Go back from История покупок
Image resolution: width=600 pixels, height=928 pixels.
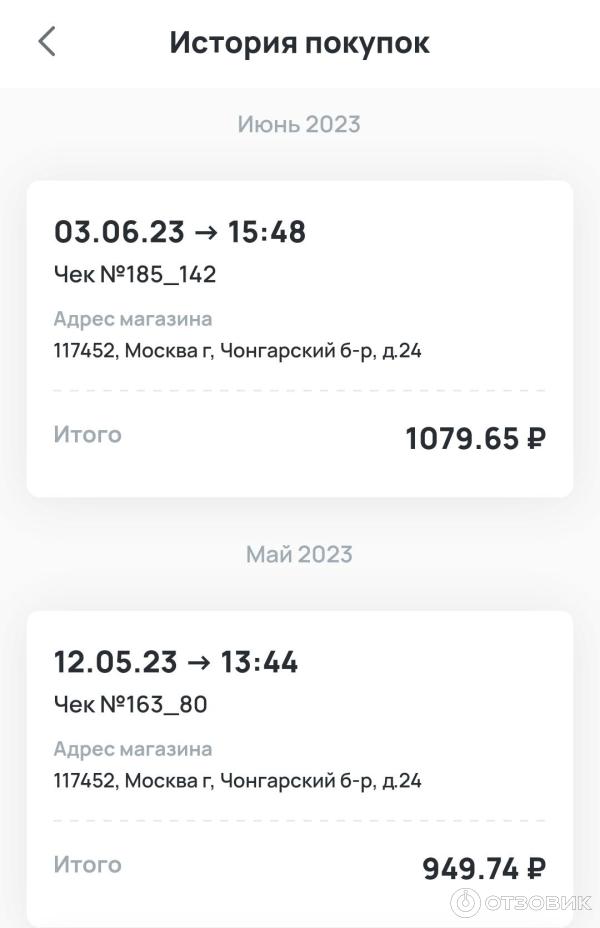[x=46, y=42]
